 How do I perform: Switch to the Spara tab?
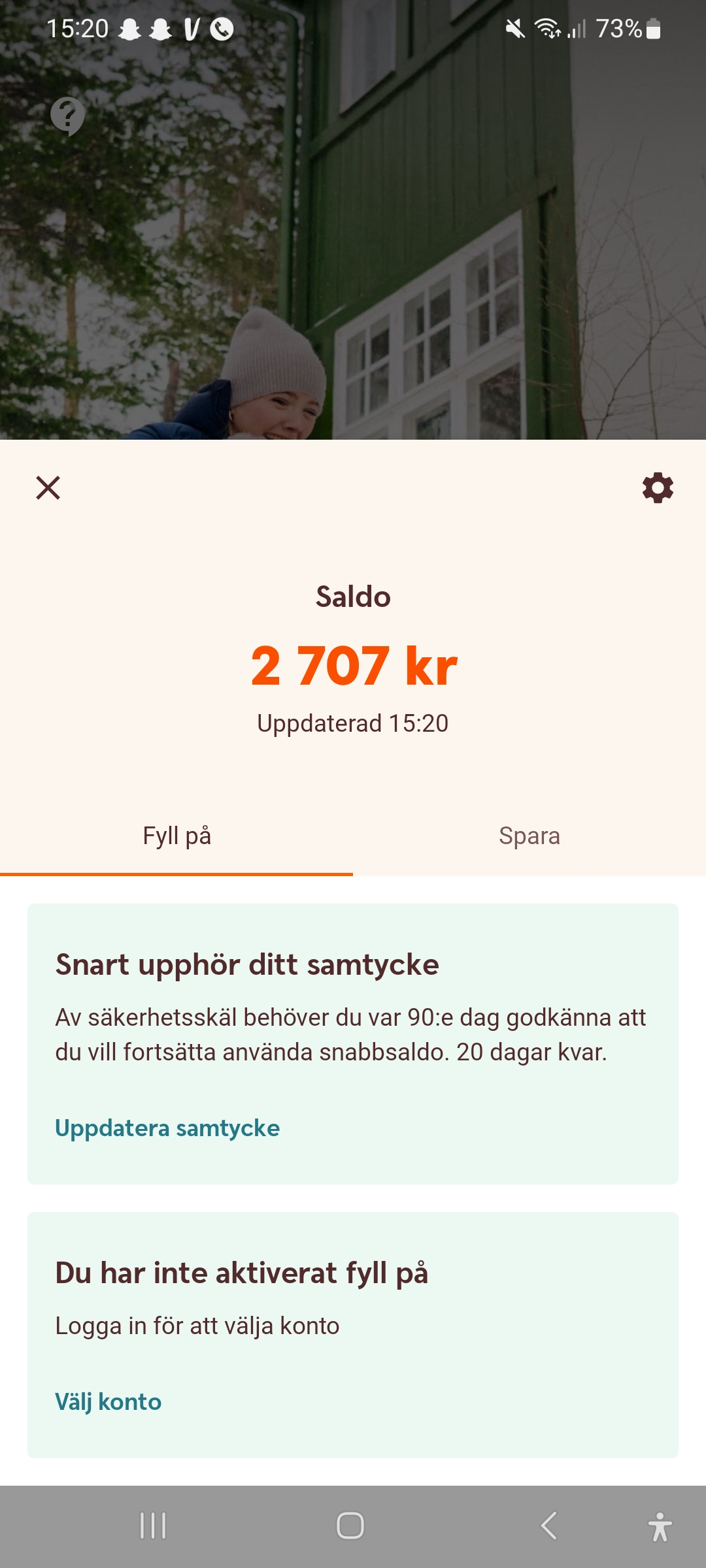[x=529, y=836]
